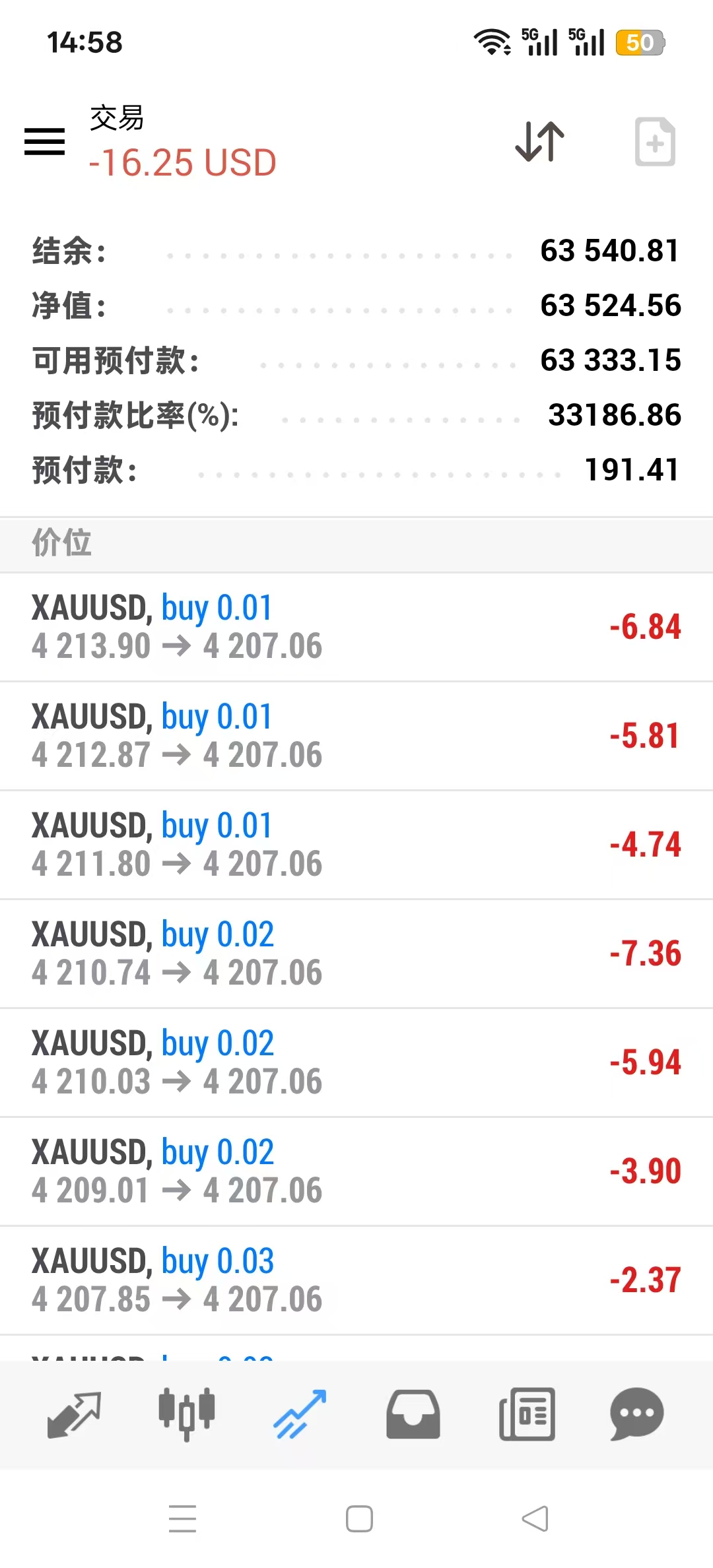Open the Messages chat bubble tab
Viewport: 713px width, 1568px height.
pos(637,1414)
